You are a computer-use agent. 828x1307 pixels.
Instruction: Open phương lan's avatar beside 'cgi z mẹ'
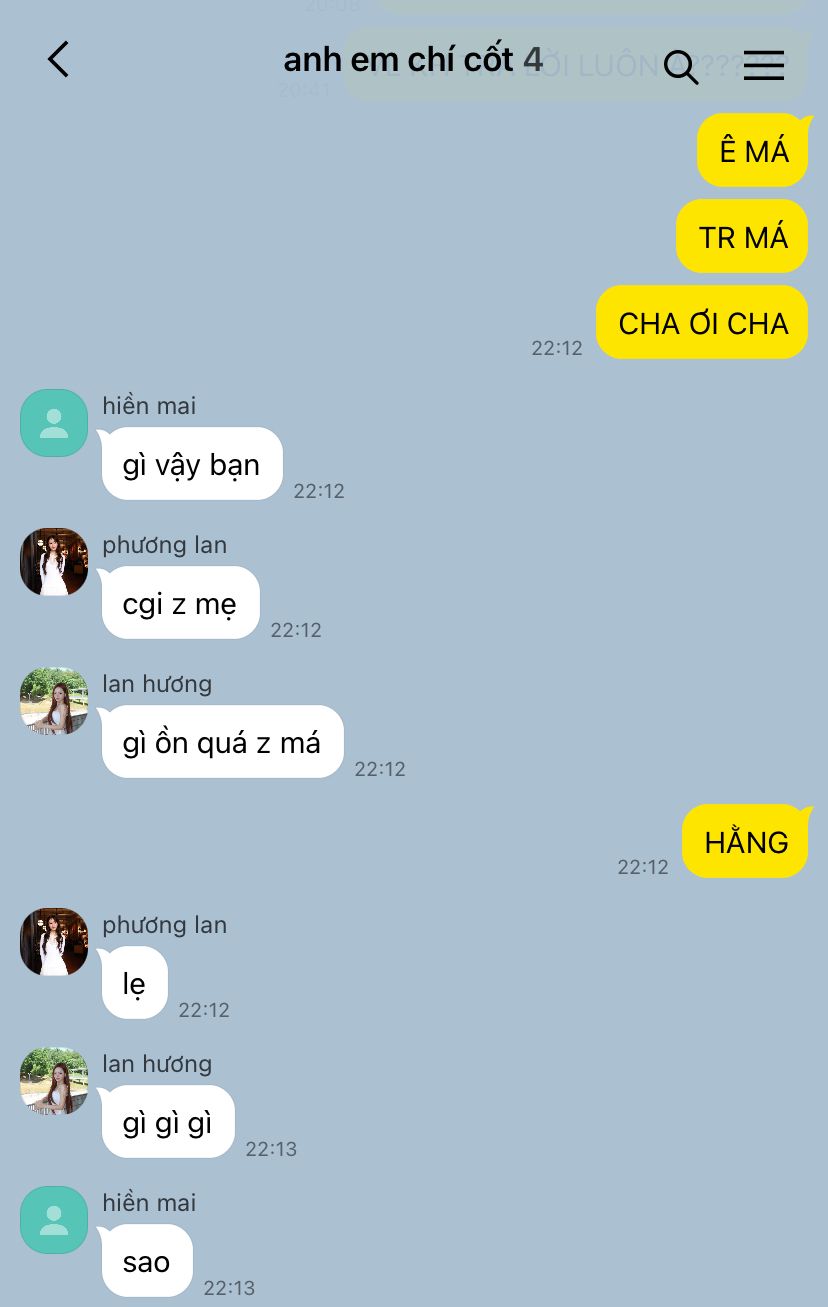54,562
